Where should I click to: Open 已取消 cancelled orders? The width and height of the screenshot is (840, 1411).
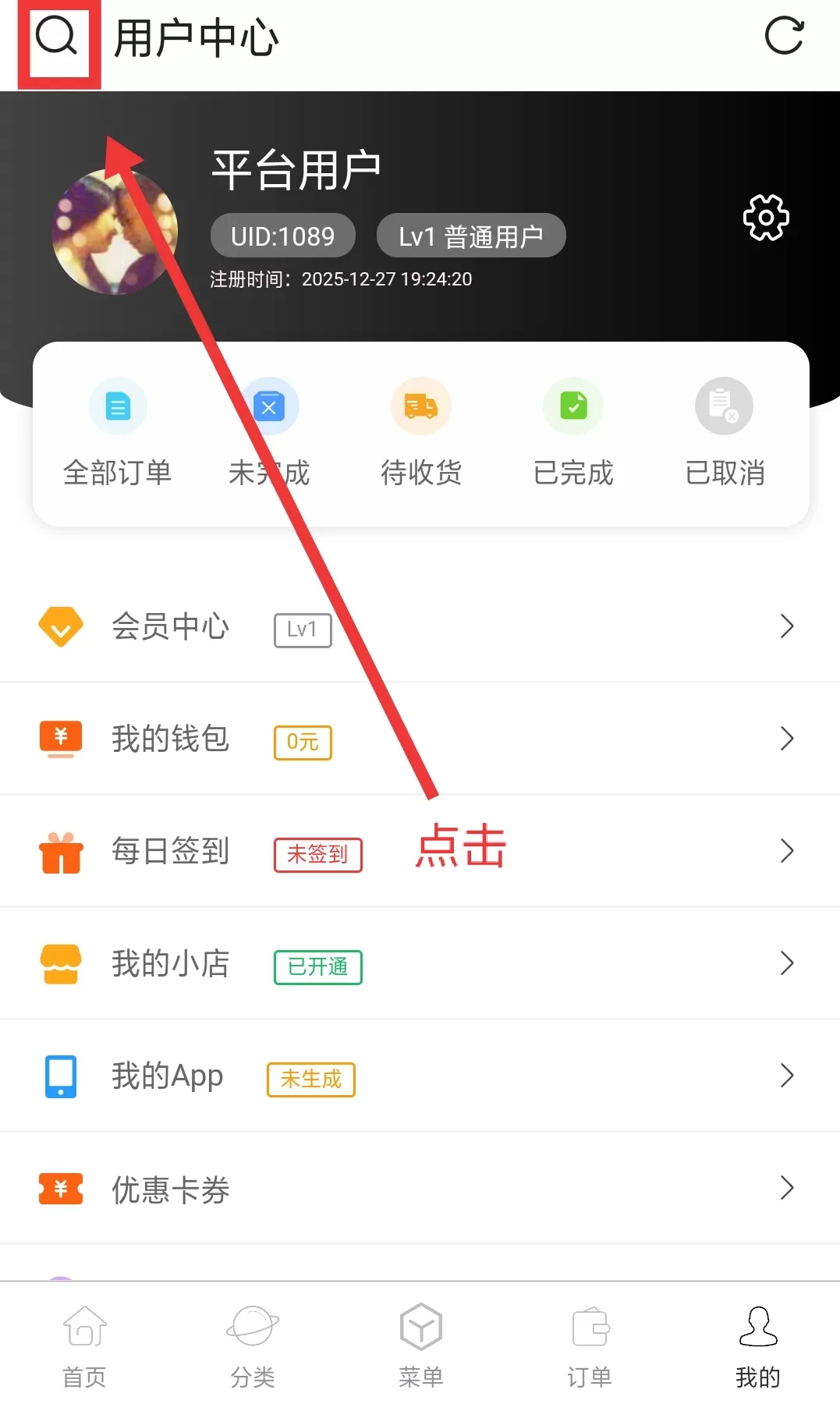pyautogui.click(x=724, y=406)
